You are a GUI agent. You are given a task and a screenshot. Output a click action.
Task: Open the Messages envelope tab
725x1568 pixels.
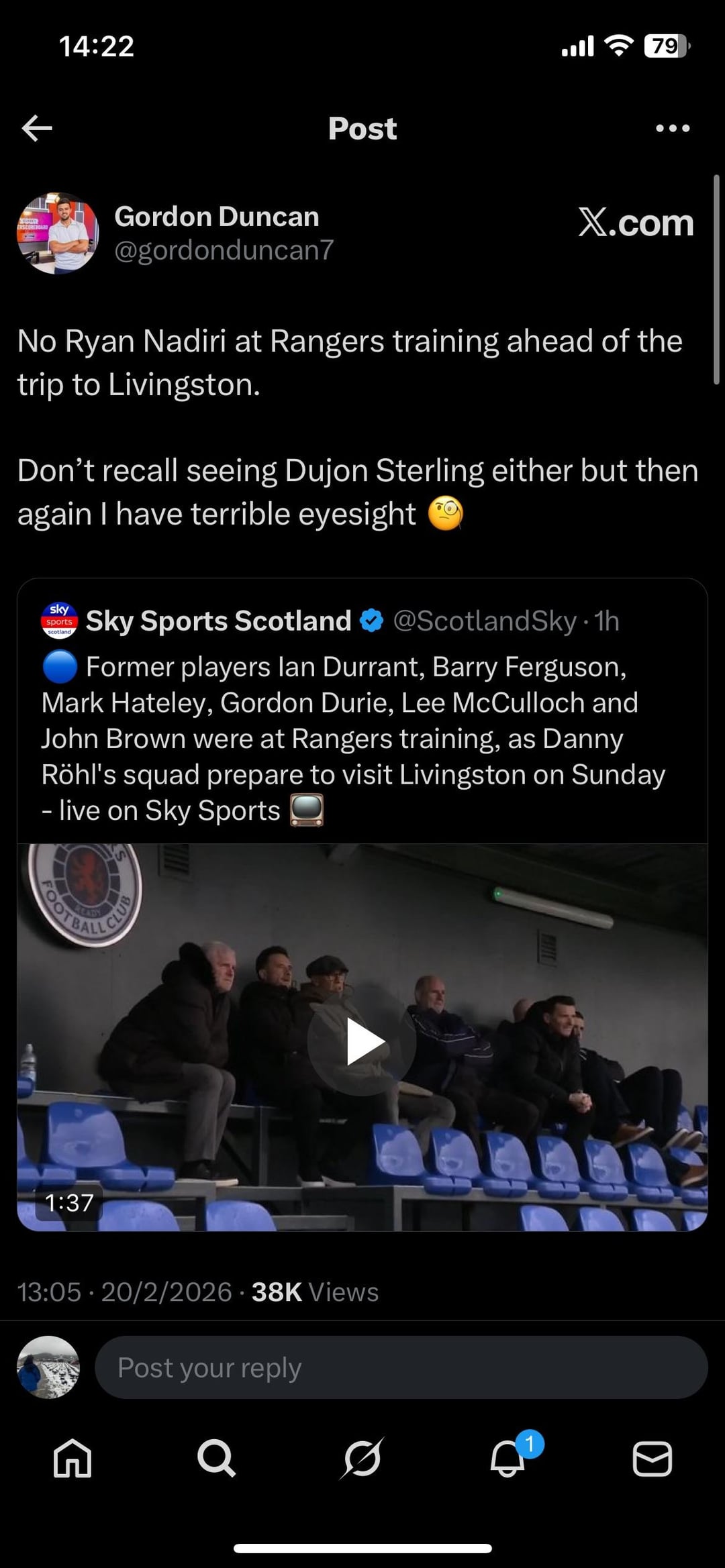(x=652, y=1458)
